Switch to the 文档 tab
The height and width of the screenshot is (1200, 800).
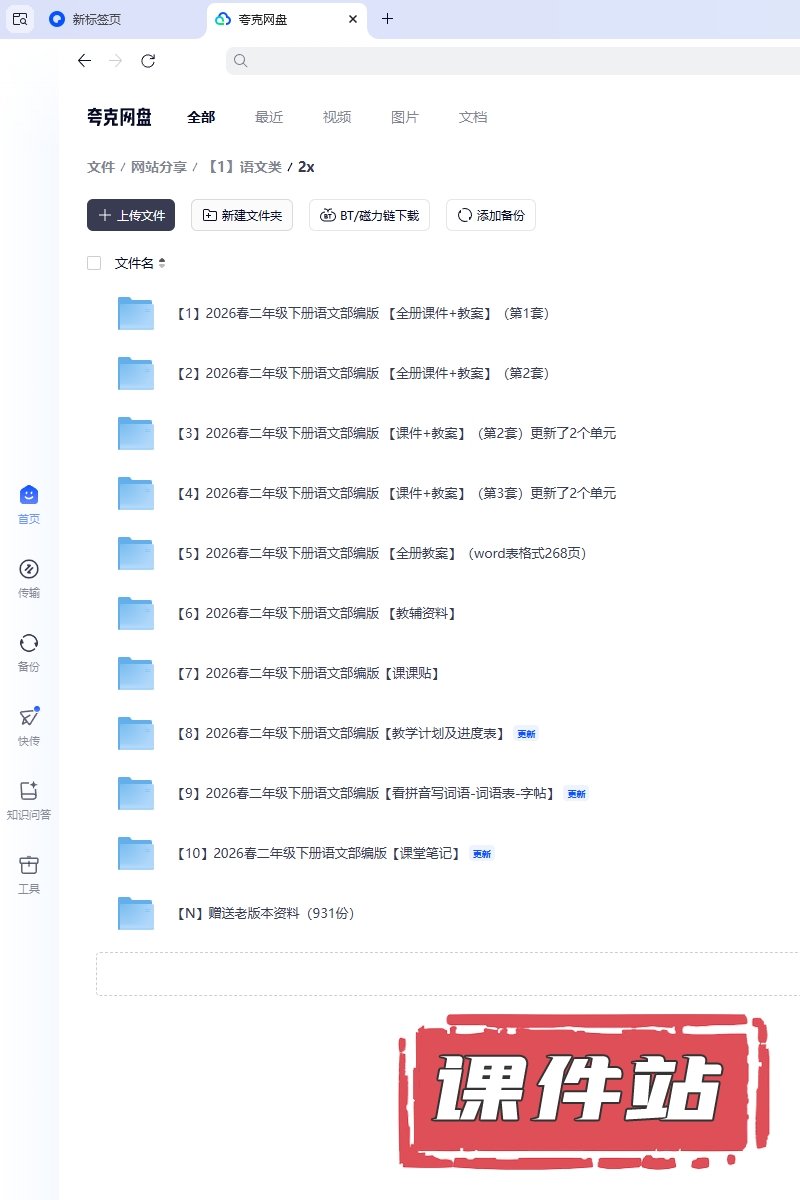[473, 117]
